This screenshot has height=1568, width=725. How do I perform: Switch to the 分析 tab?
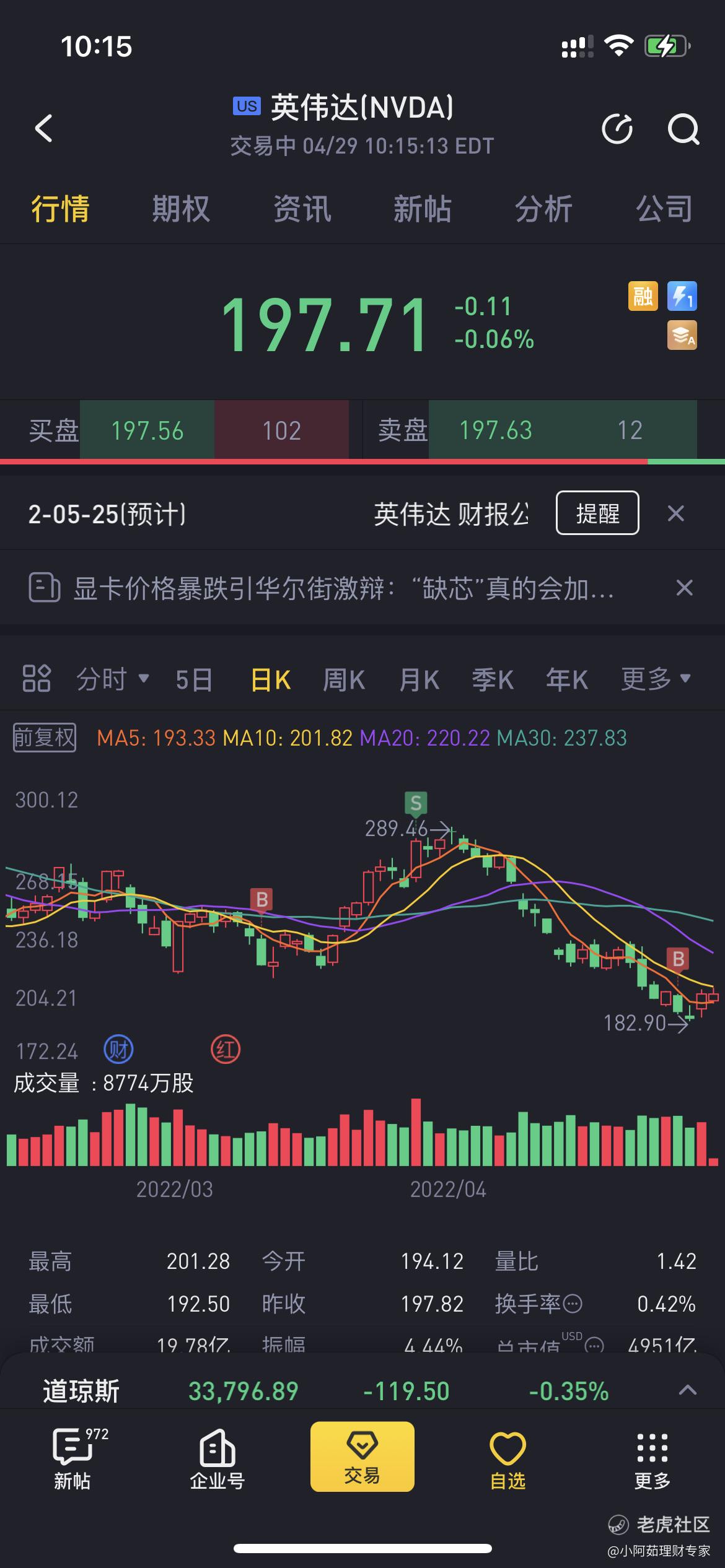pyautogui.click(x=543, y=208)
